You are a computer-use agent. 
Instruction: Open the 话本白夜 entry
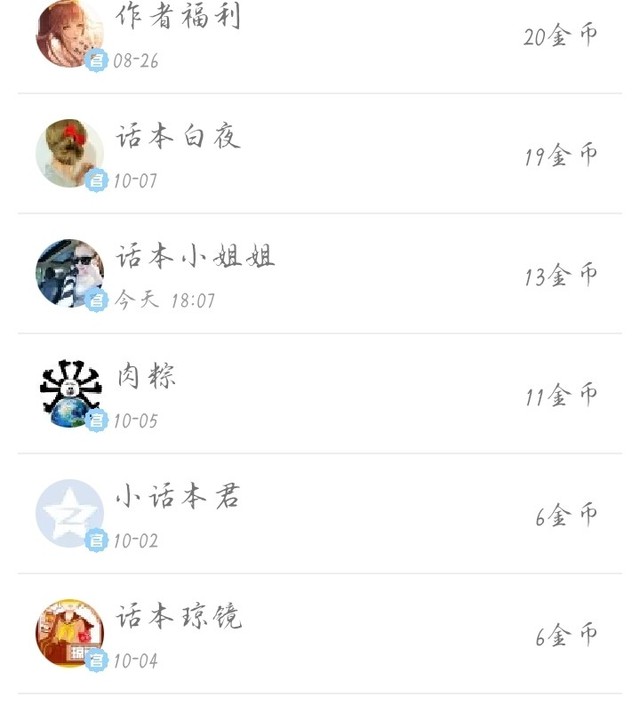[x=320, y=154]
